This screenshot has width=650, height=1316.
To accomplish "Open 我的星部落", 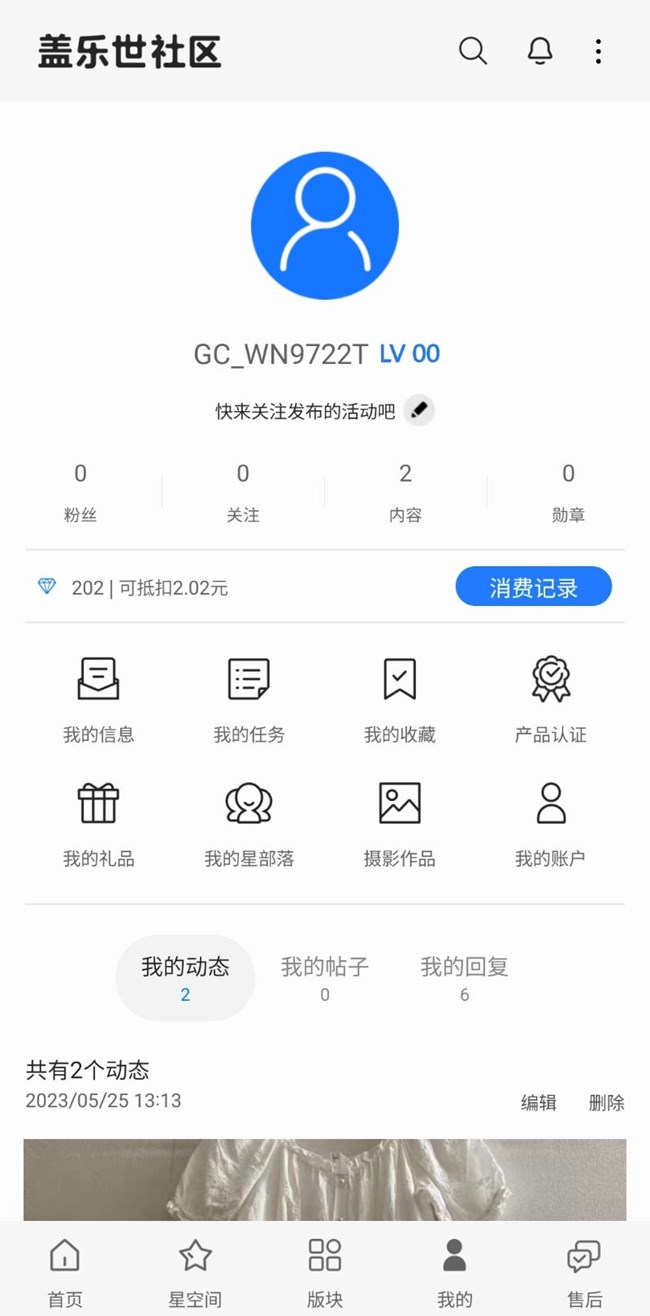I will 249,822.
